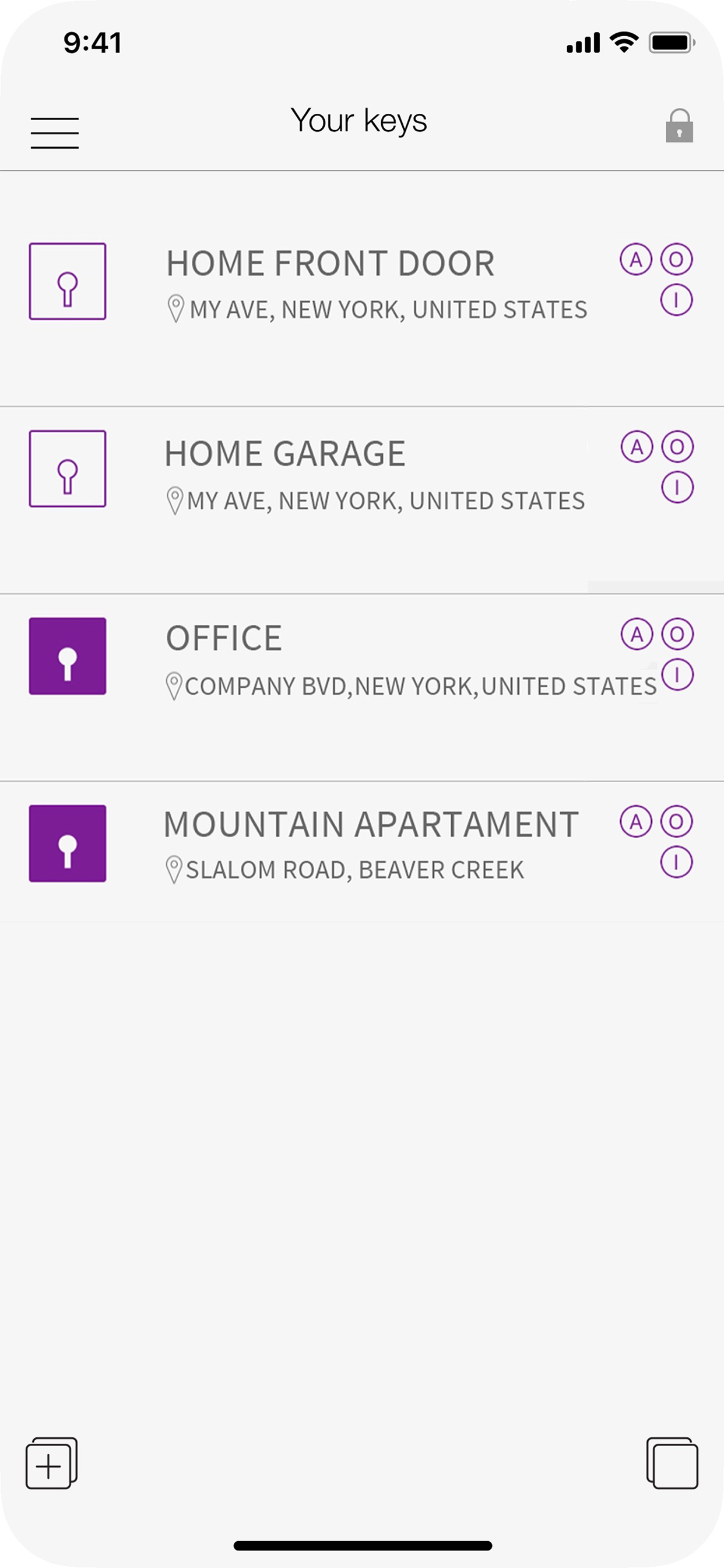This screenshot has width=724, height=1568.
Task: Tap the padlock icon in header
Action: pyautogui.click(x=679, y=125)
